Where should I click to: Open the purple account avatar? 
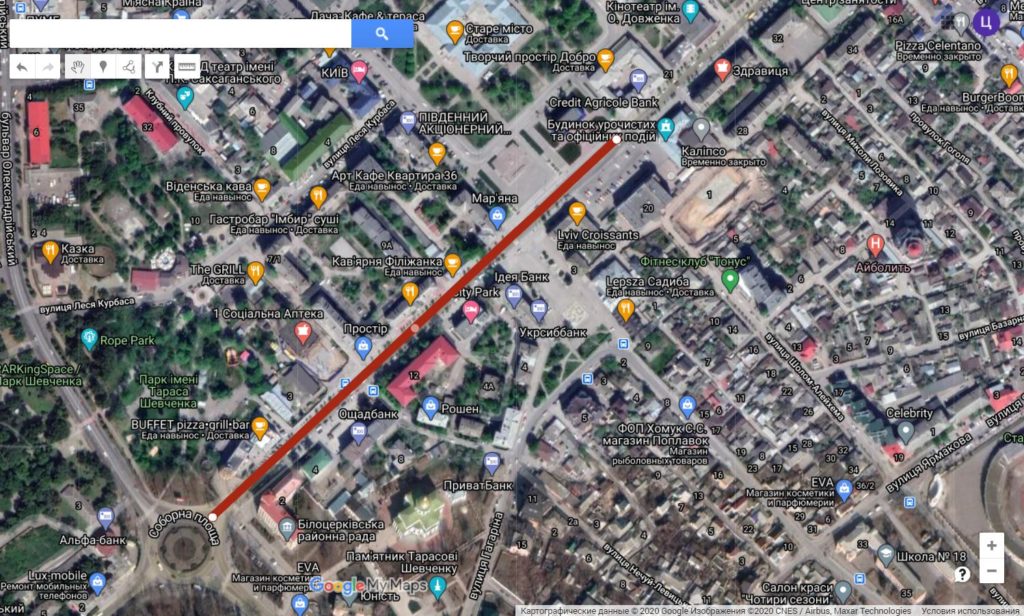click(986, 21)
